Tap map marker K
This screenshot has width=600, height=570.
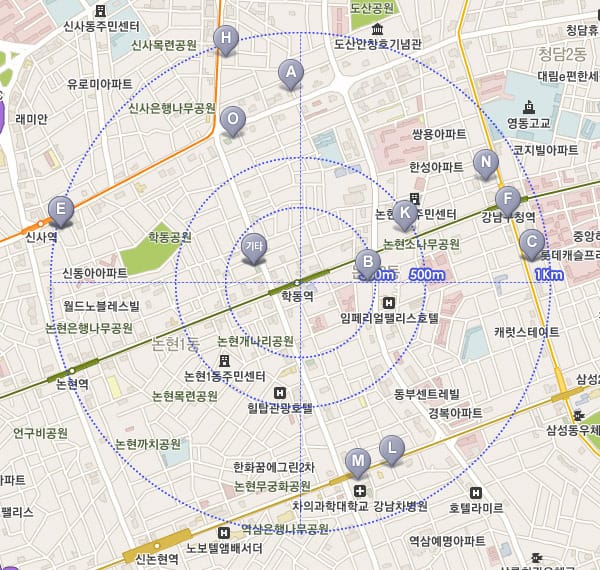[405, 212]
